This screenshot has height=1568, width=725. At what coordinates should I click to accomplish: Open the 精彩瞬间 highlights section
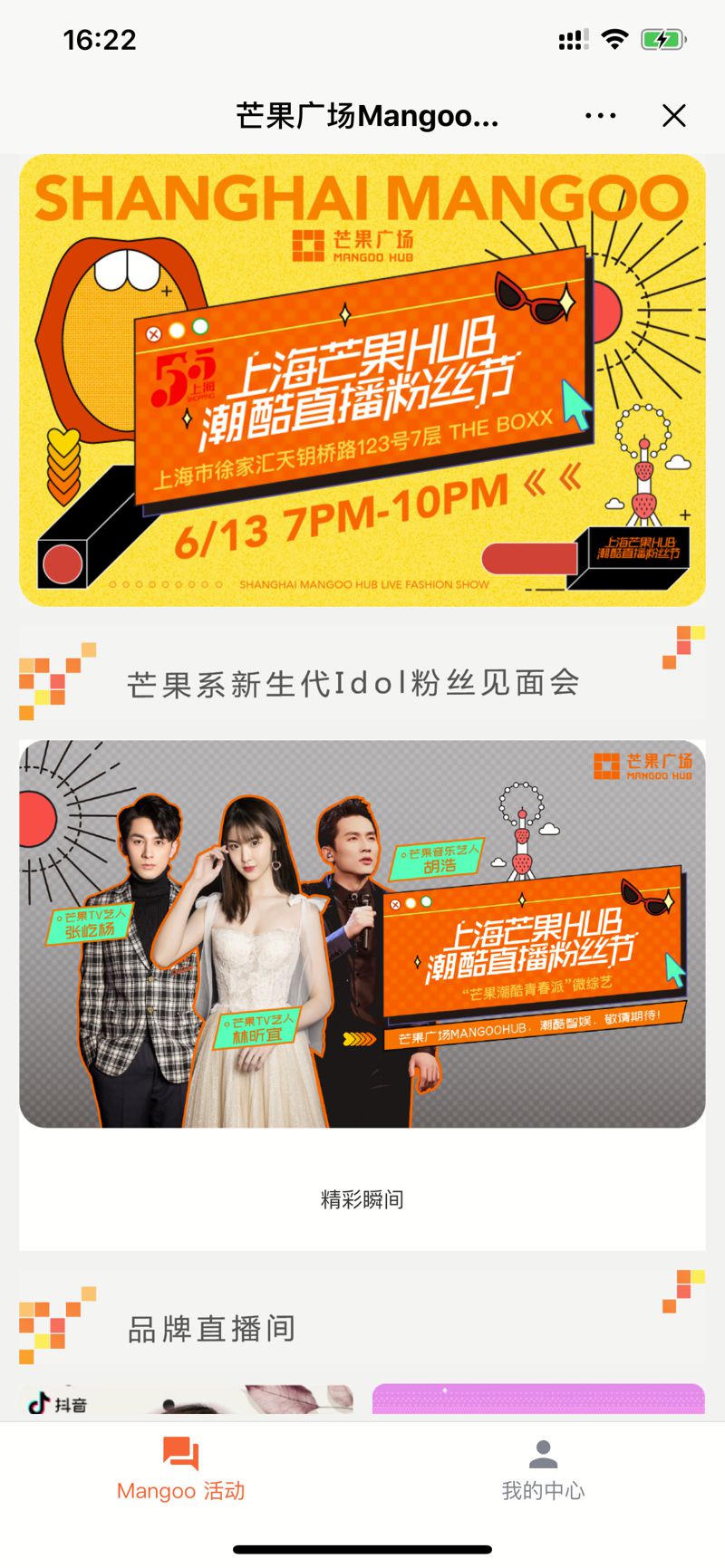point(362,1199)
